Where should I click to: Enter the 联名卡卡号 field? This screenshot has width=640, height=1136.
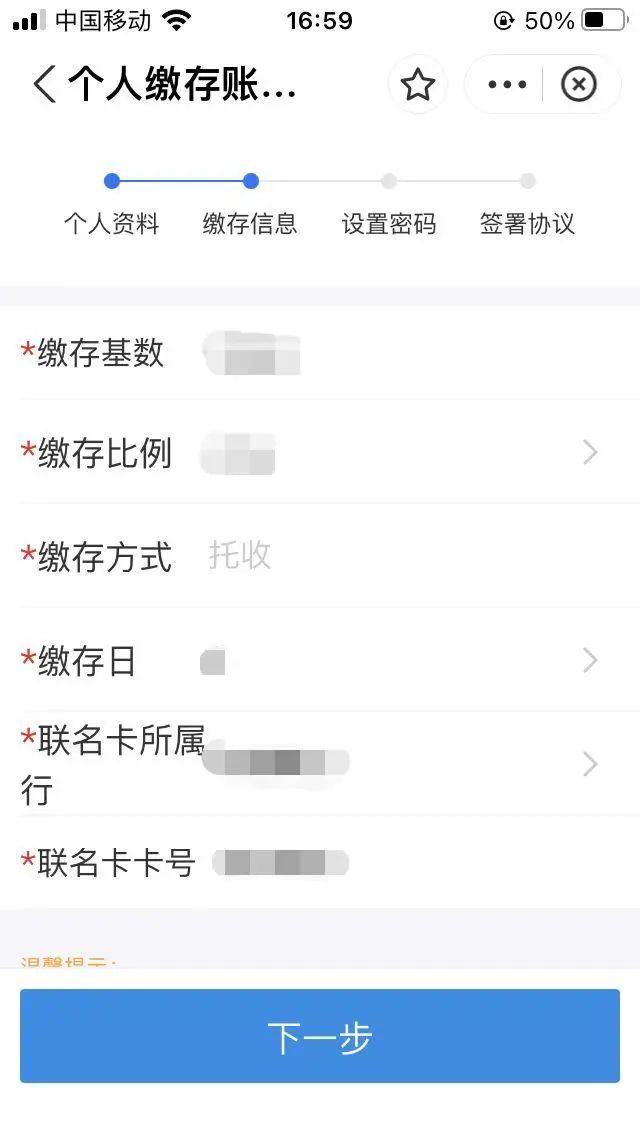pos(400,862)
